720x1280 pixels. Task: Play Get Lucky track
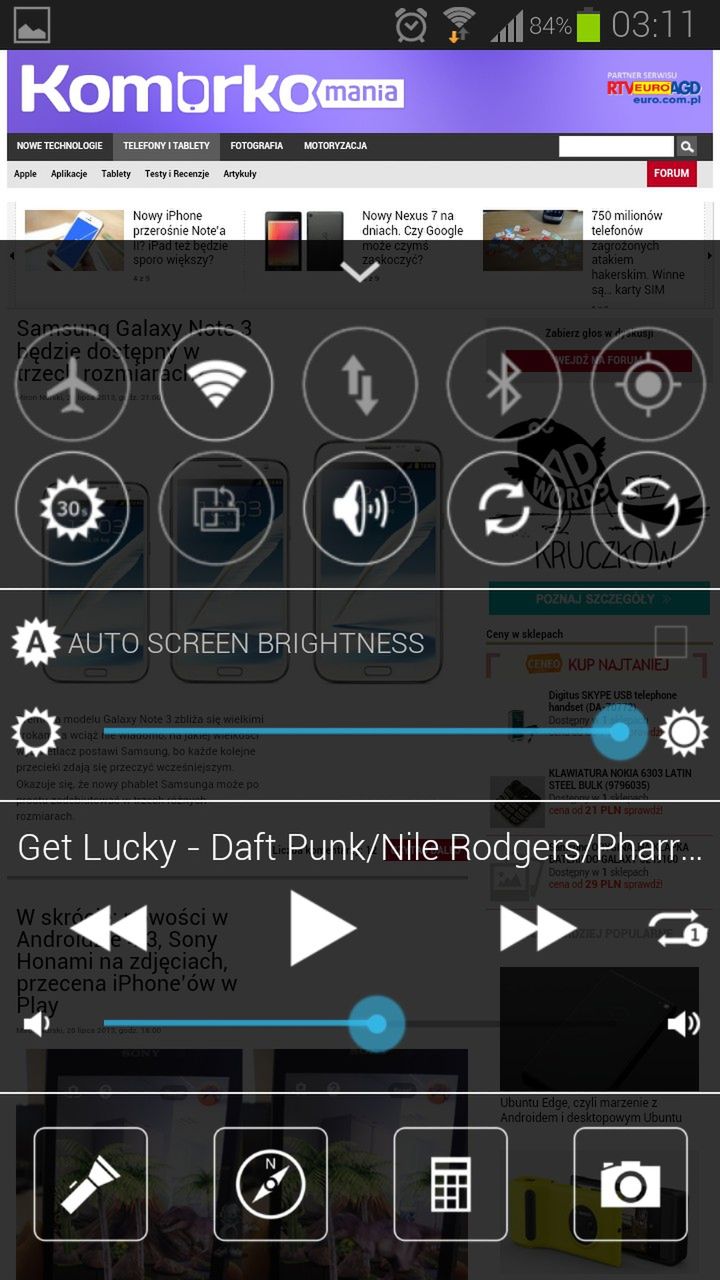322,928
